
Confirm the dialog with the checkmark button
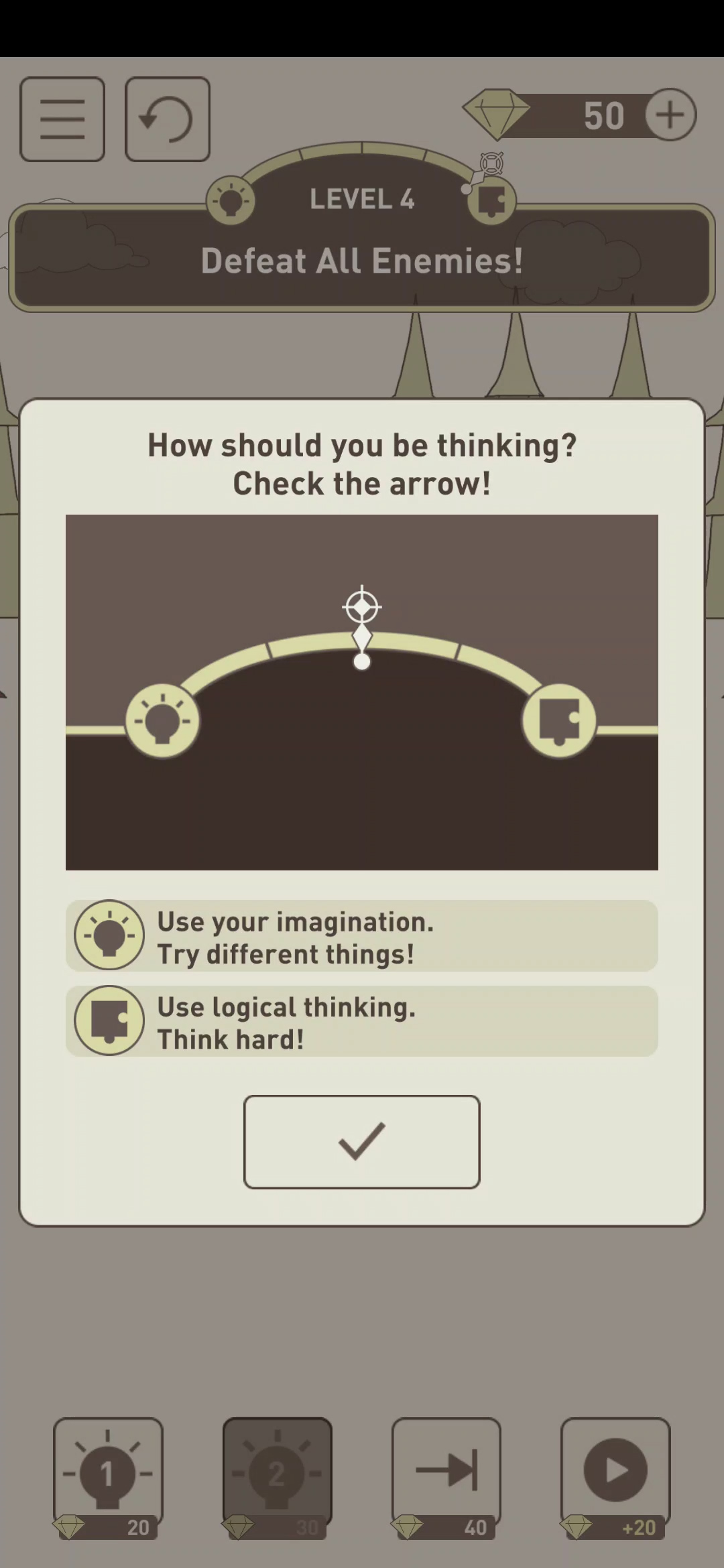tap(361, 1142)
